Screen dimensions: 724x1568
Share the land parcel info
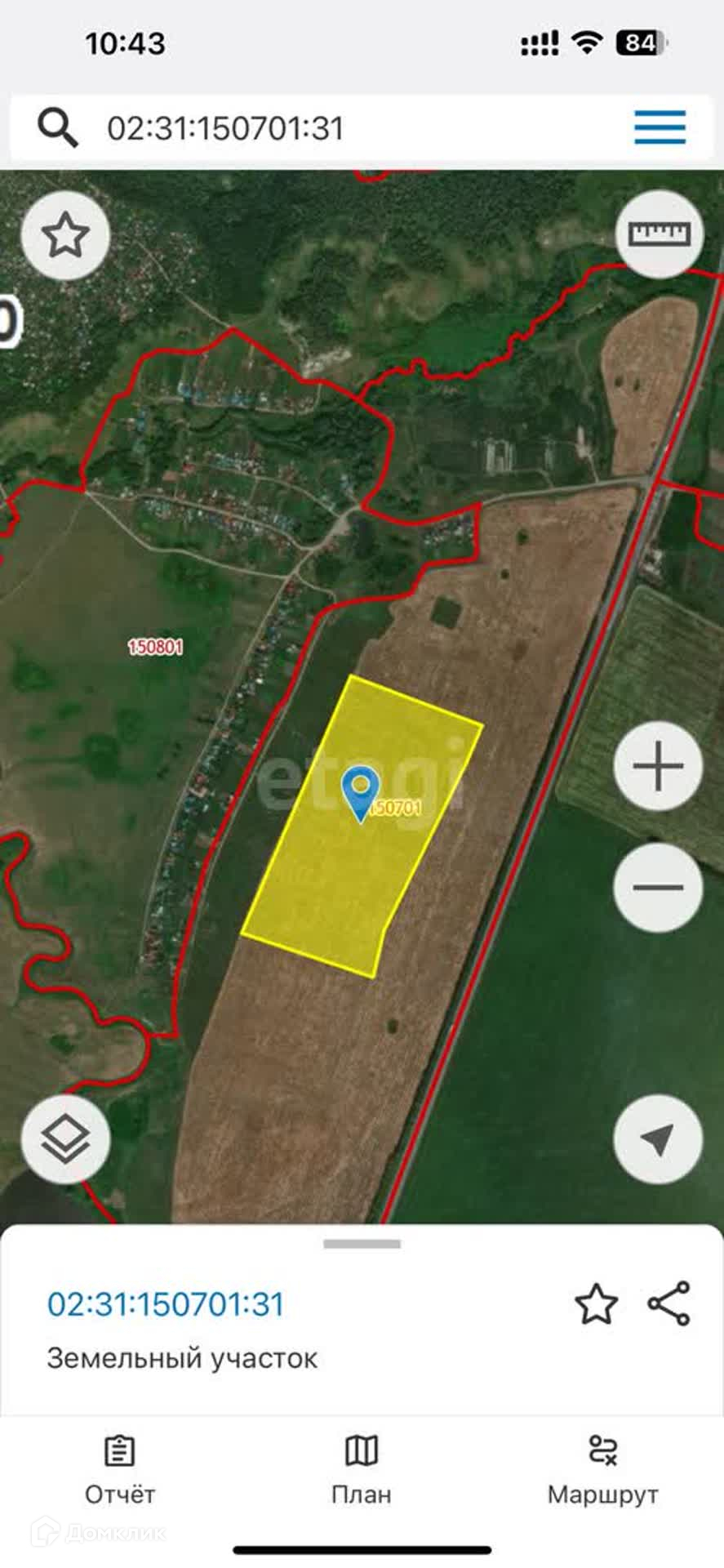tap(669, 1303)
